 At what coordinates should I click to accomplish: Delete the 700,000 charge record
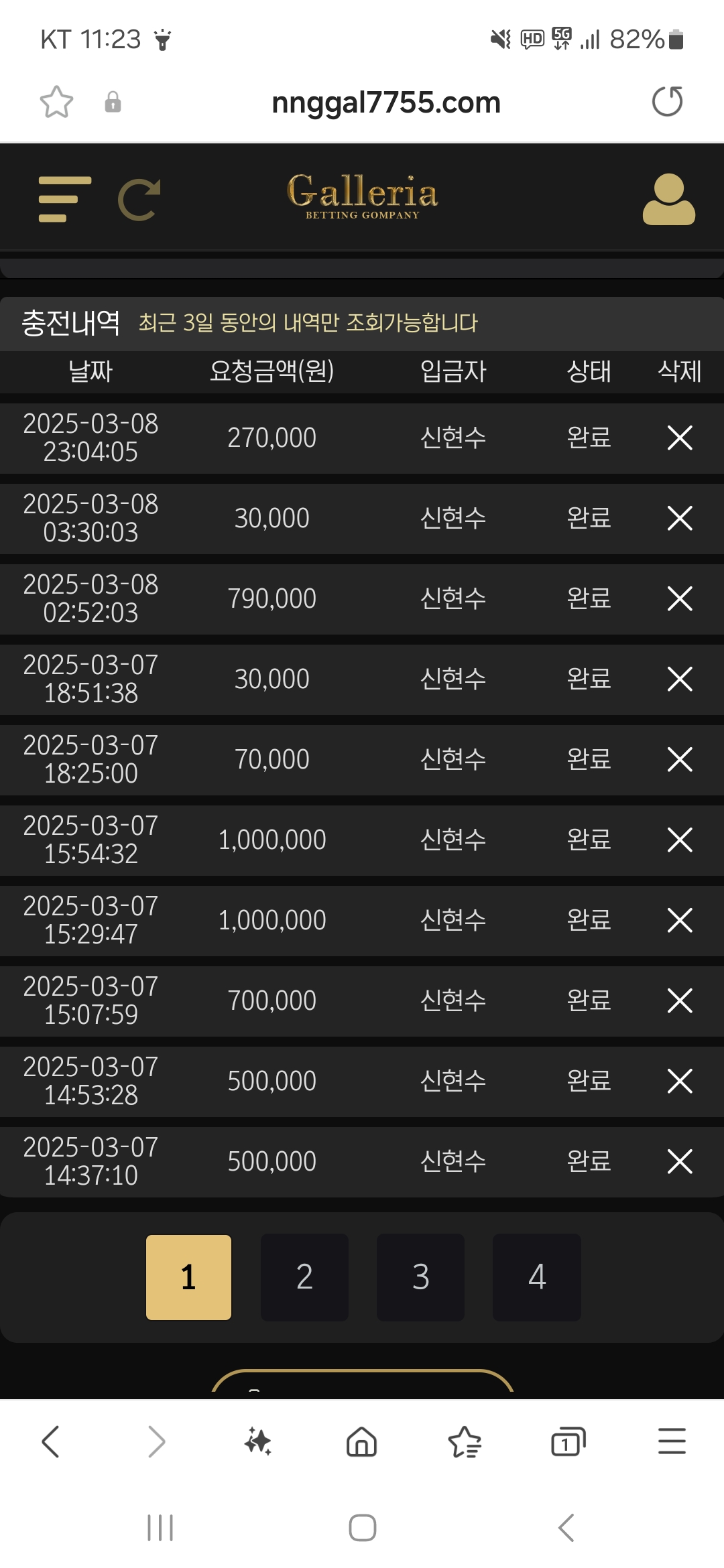[x=680, y=1000]
